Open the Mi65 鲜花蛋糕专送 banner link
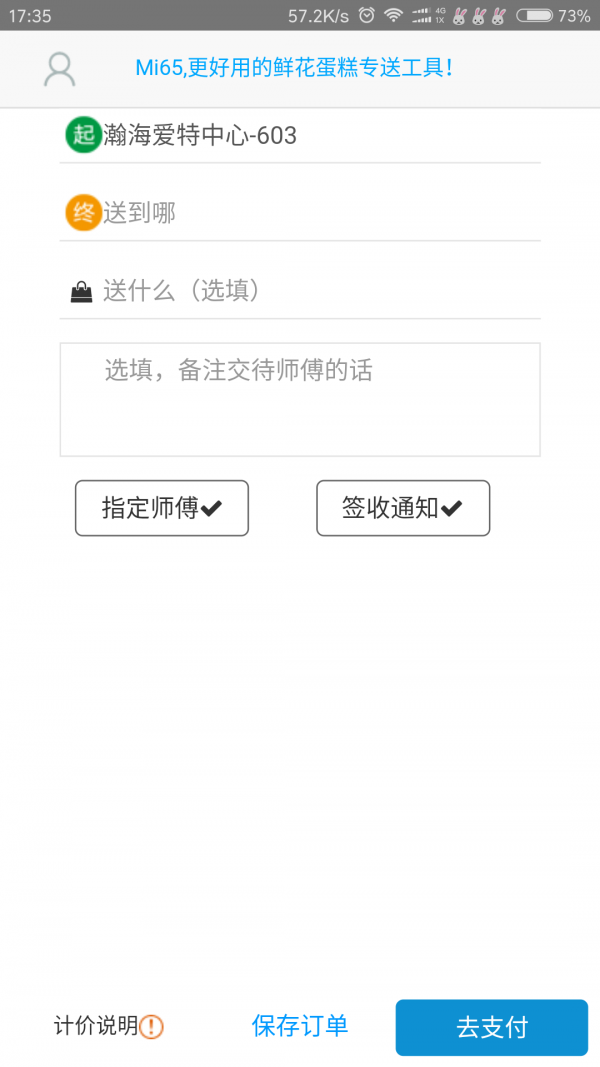The height and width of the screenshot is (1067, 600). [x=295, y=68]
